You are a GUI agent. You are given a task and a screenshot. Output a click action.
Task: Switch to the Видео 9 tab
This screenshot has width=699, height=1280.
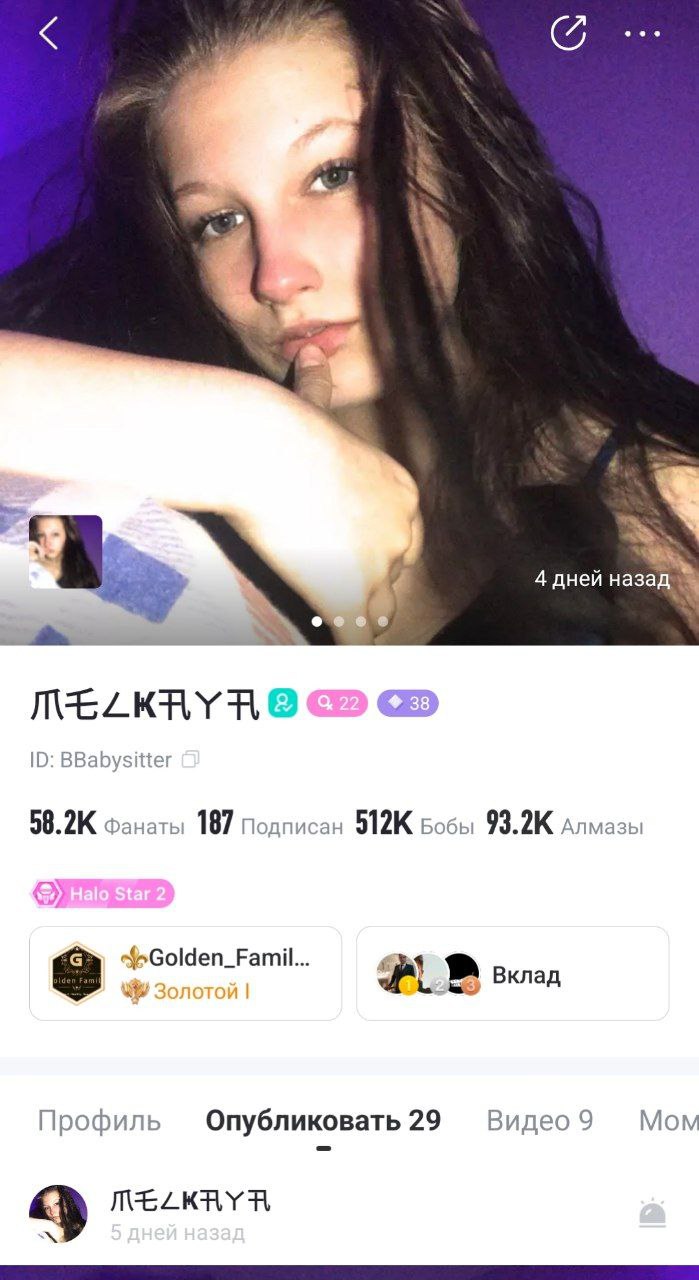(539, 1121)
